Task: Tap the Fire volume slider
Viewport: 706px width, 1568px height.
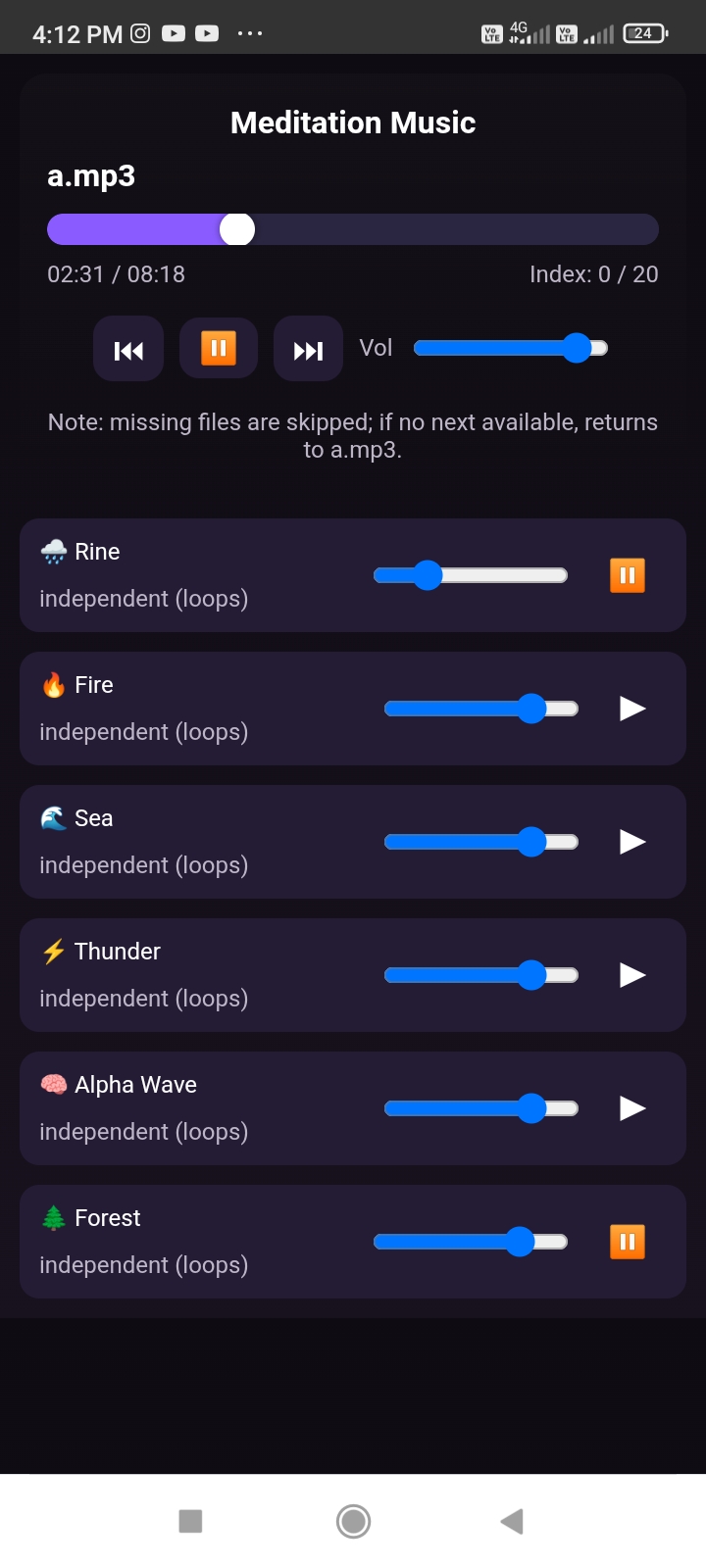Action: [480, 709]
